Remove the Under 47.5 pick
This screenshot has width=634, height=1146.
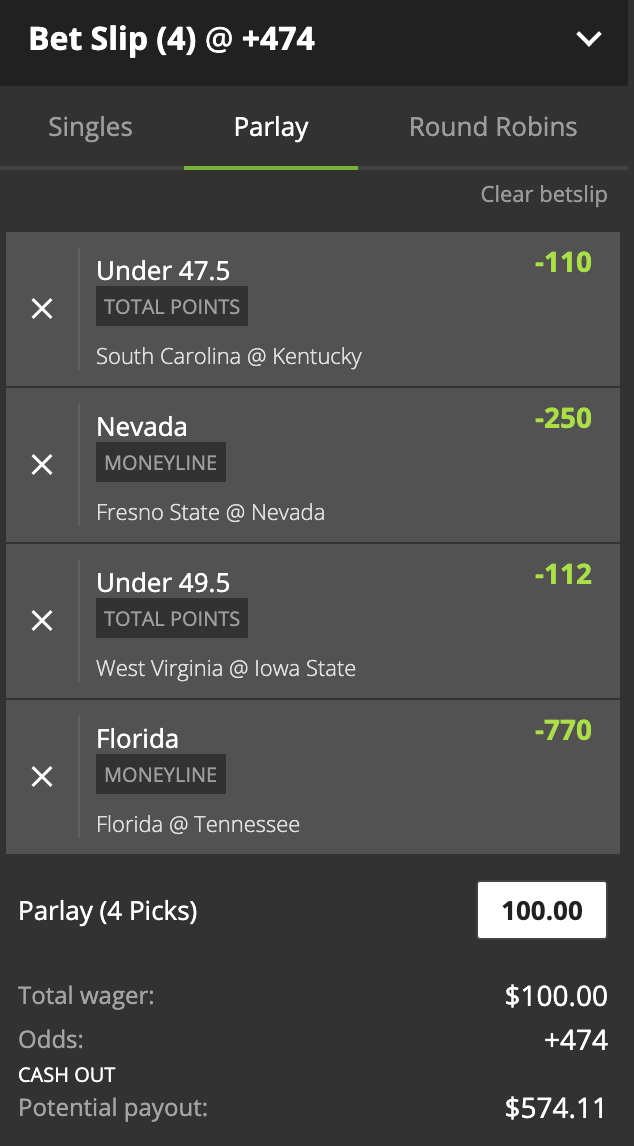tap(42, 309)
